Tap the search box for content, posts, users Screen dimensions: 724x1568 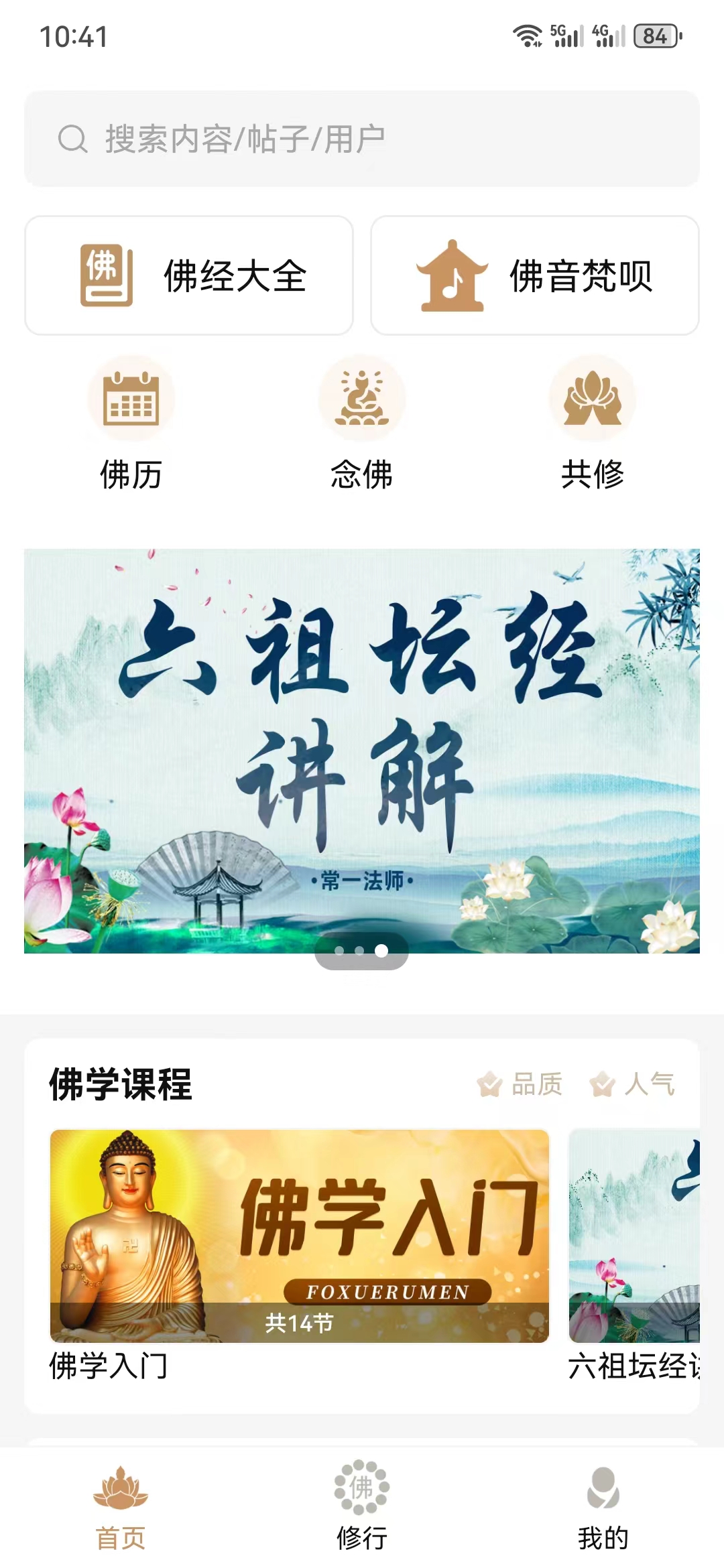(x=362, y=139)
